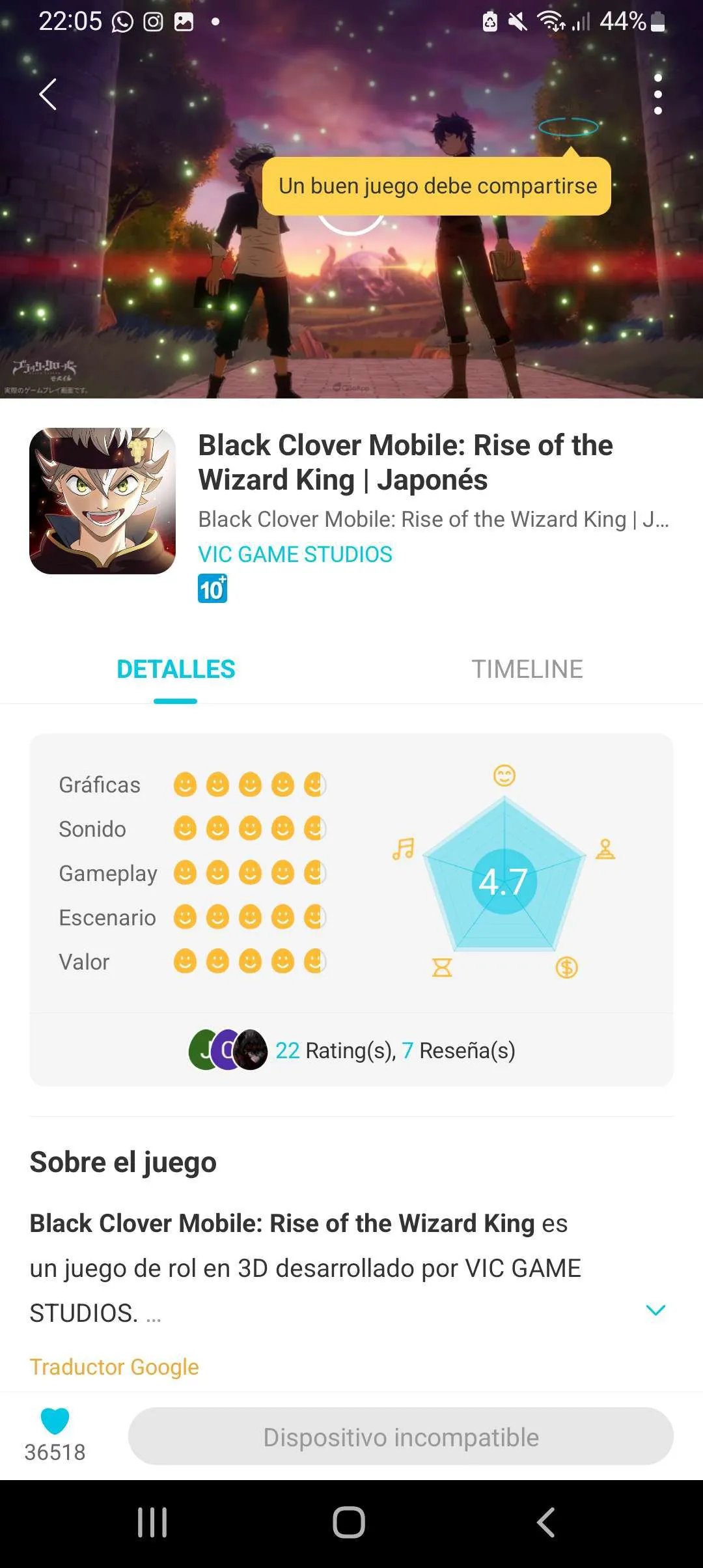Go back using the top-left arrow
Screen dimensions: 703x1568
point(48,94)
